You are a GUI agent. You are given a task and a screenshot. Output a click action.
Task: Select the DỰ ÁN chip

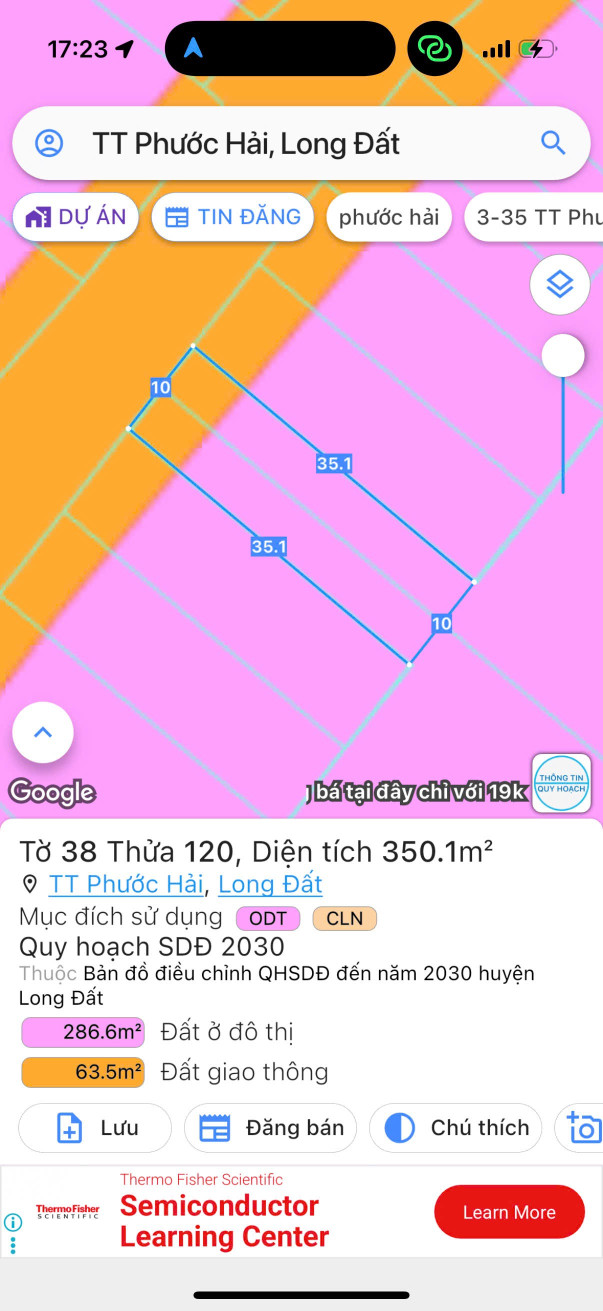[x=76, y=217]
